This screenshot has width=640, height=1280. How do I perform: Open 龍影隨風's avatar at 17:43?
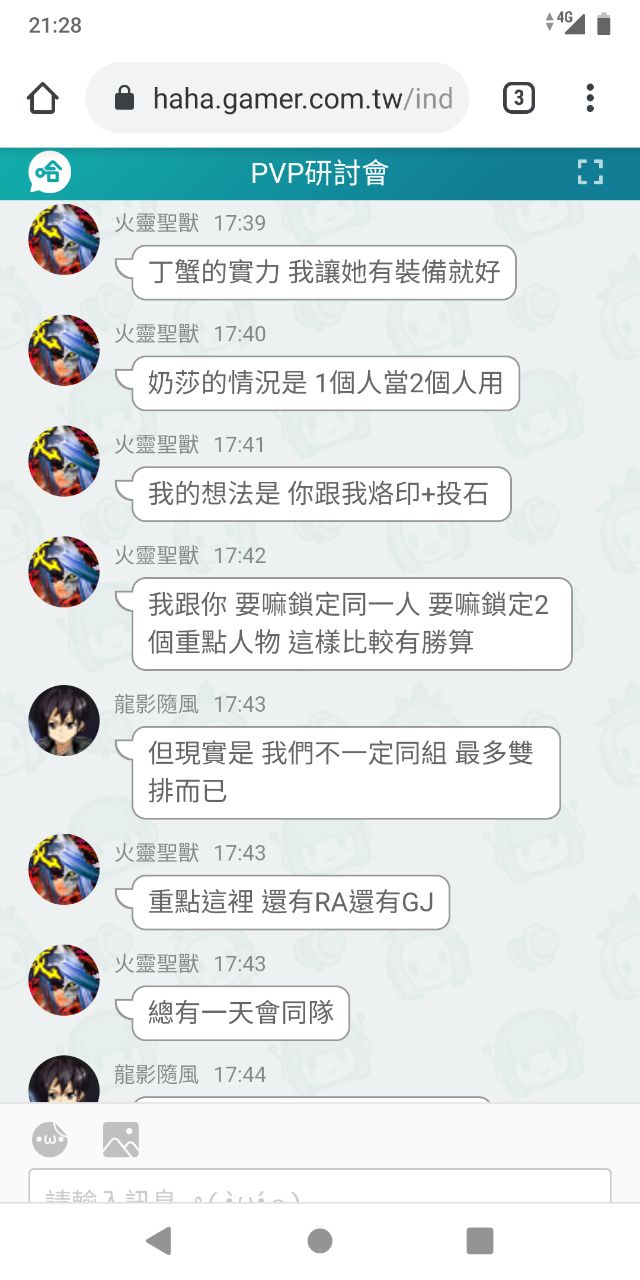click(64, 720)
